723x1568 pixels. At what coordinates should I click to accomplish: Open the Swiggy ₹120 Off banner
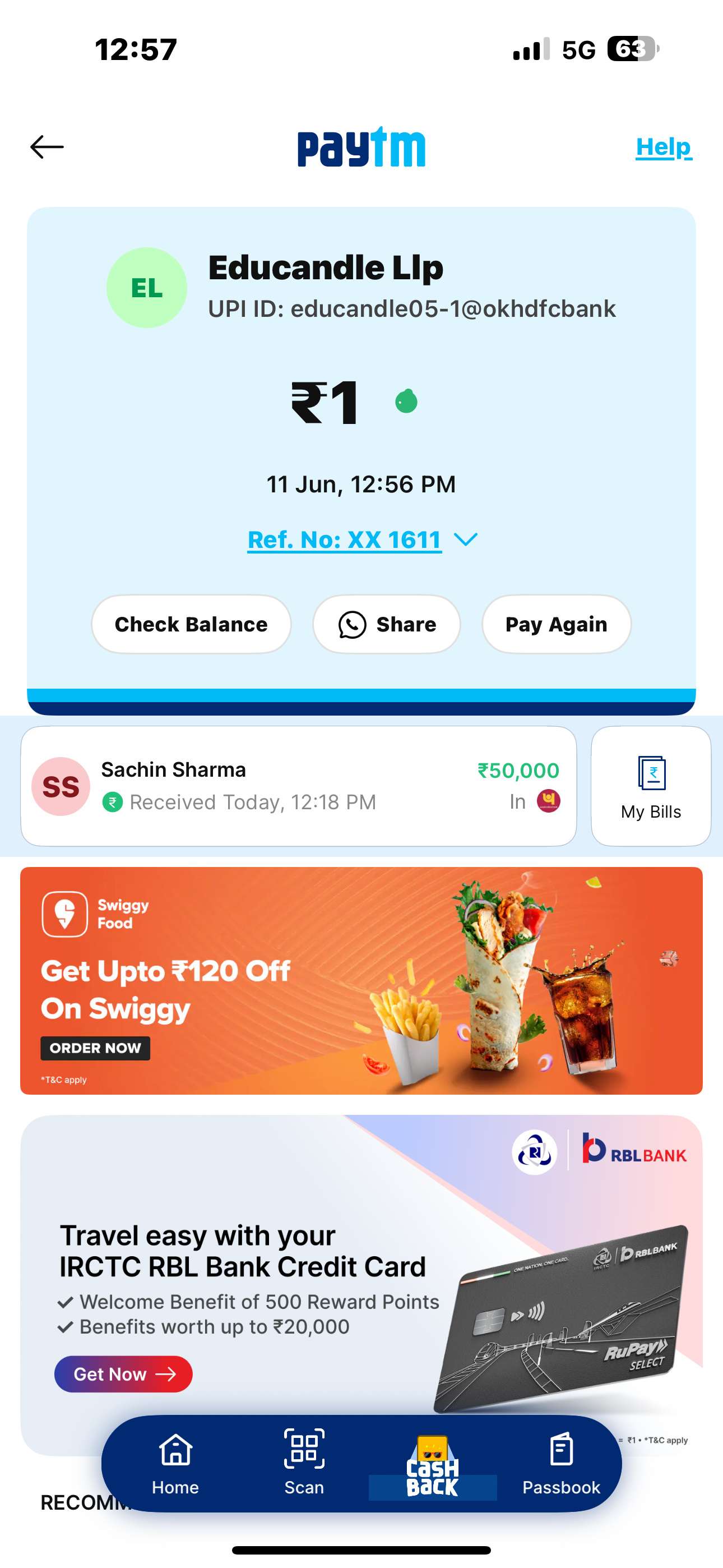click(x=361, y=980)
